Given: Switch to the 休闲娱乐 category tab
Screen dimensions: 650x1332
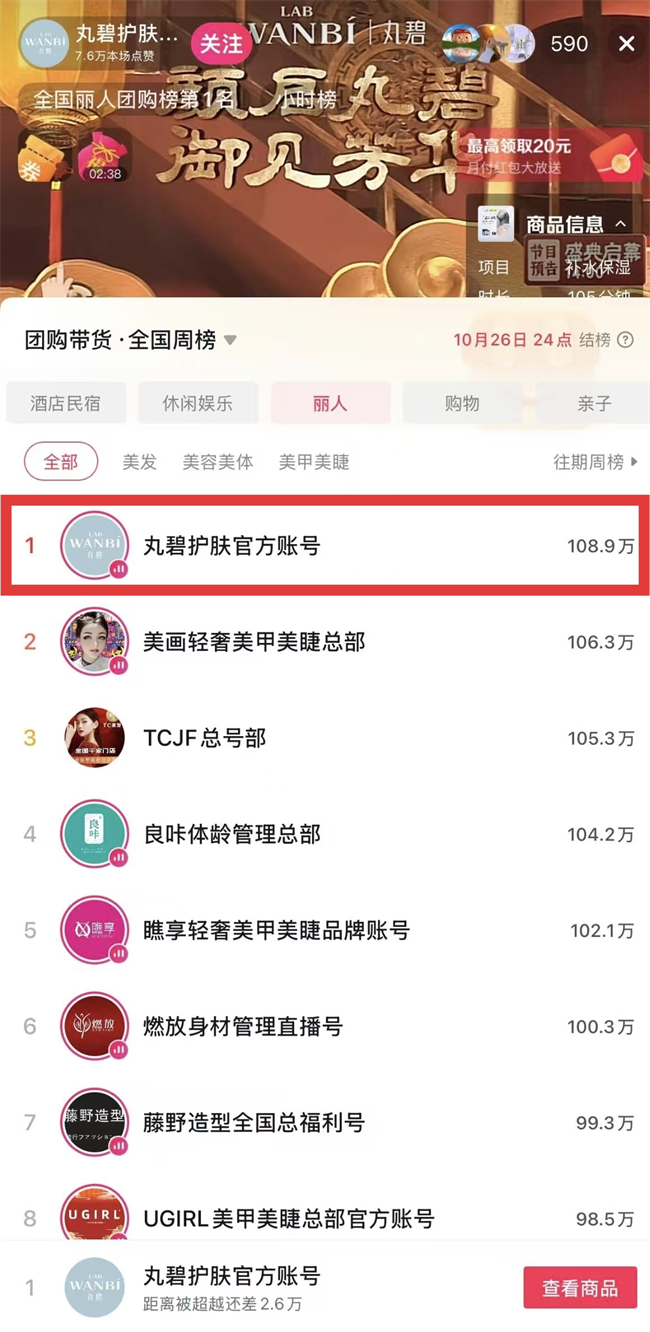Looking at the screenshot, I should coord(198,403).
